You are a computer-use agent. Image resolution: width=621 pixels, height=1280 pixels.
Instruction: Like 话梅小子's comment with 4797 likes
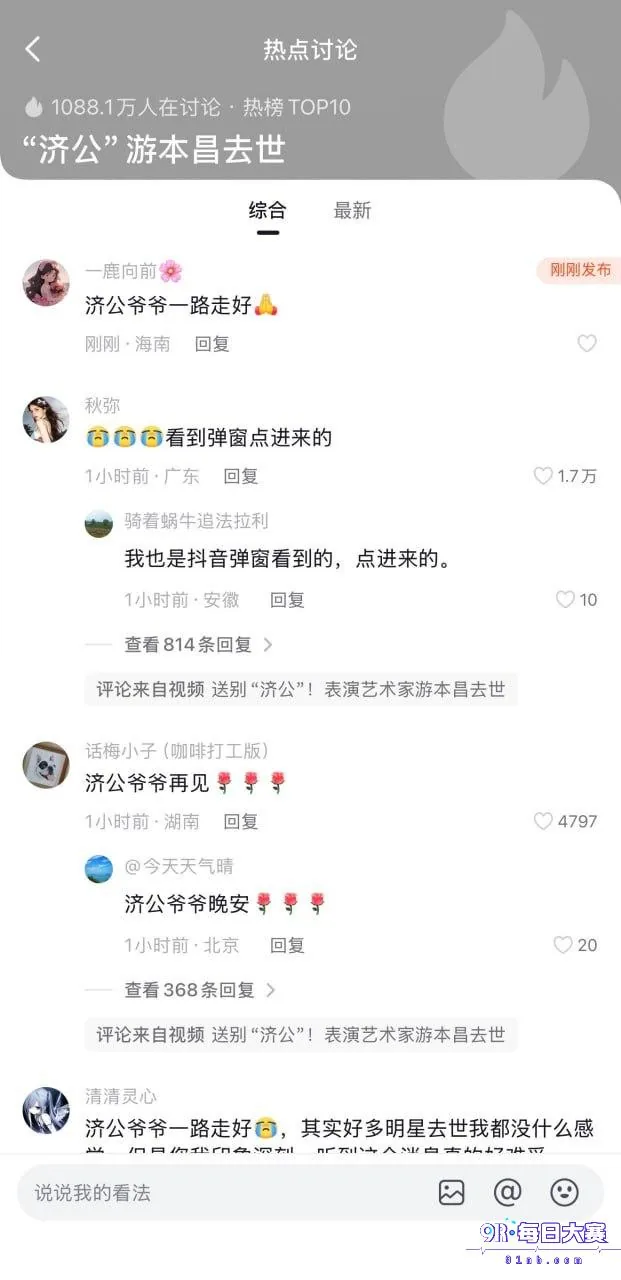click(565, 821)
